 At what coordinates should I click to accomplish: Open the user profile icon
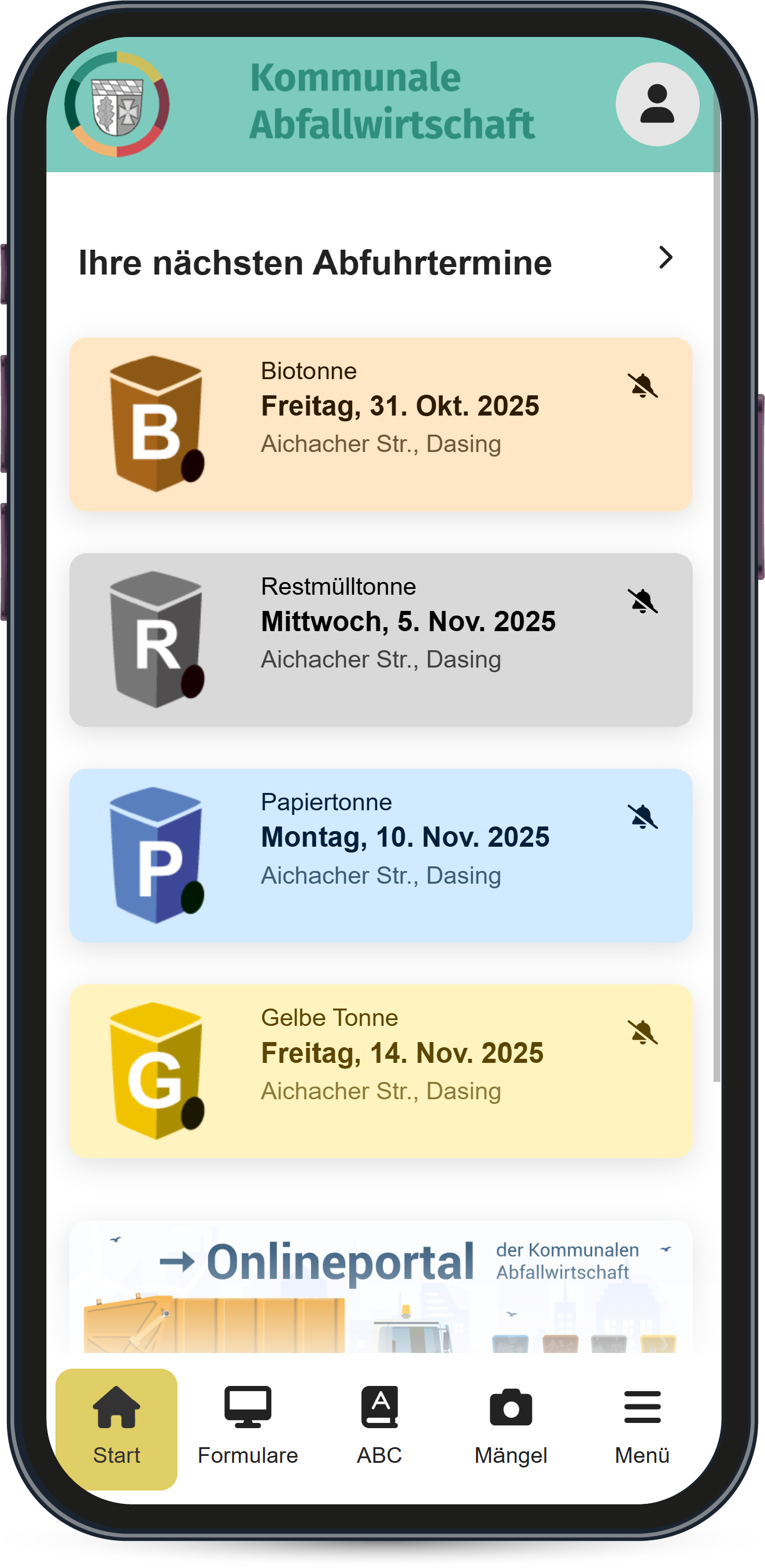pos(657,104)
